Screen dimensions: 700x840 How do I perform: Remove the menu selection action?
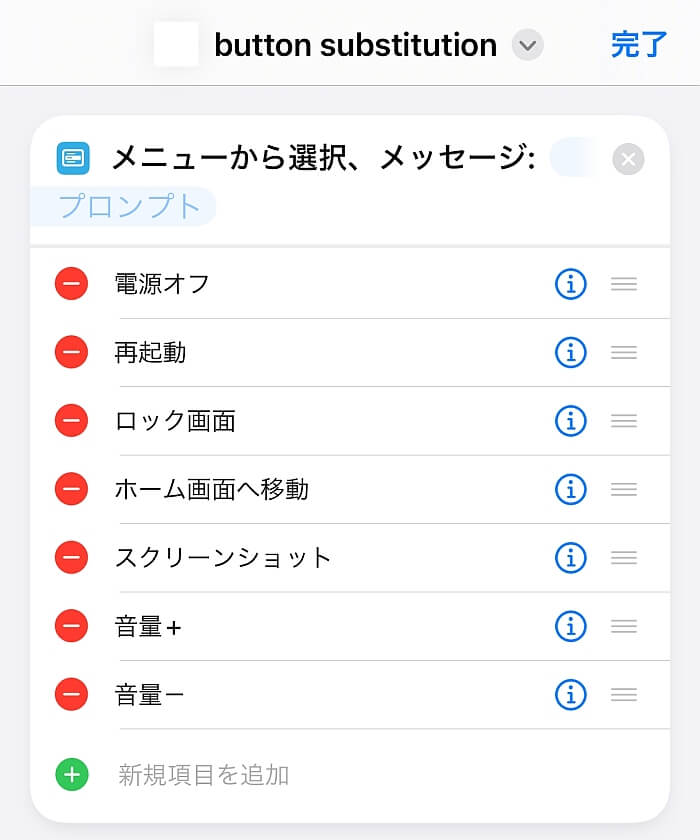point(628,159)
